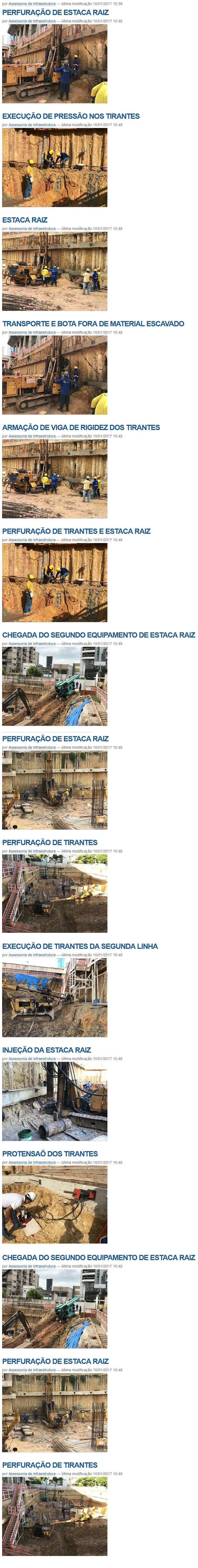Open PERFURAÇÃO DE TIRANTES E ESTACA RAIZ

pos(76,531)
